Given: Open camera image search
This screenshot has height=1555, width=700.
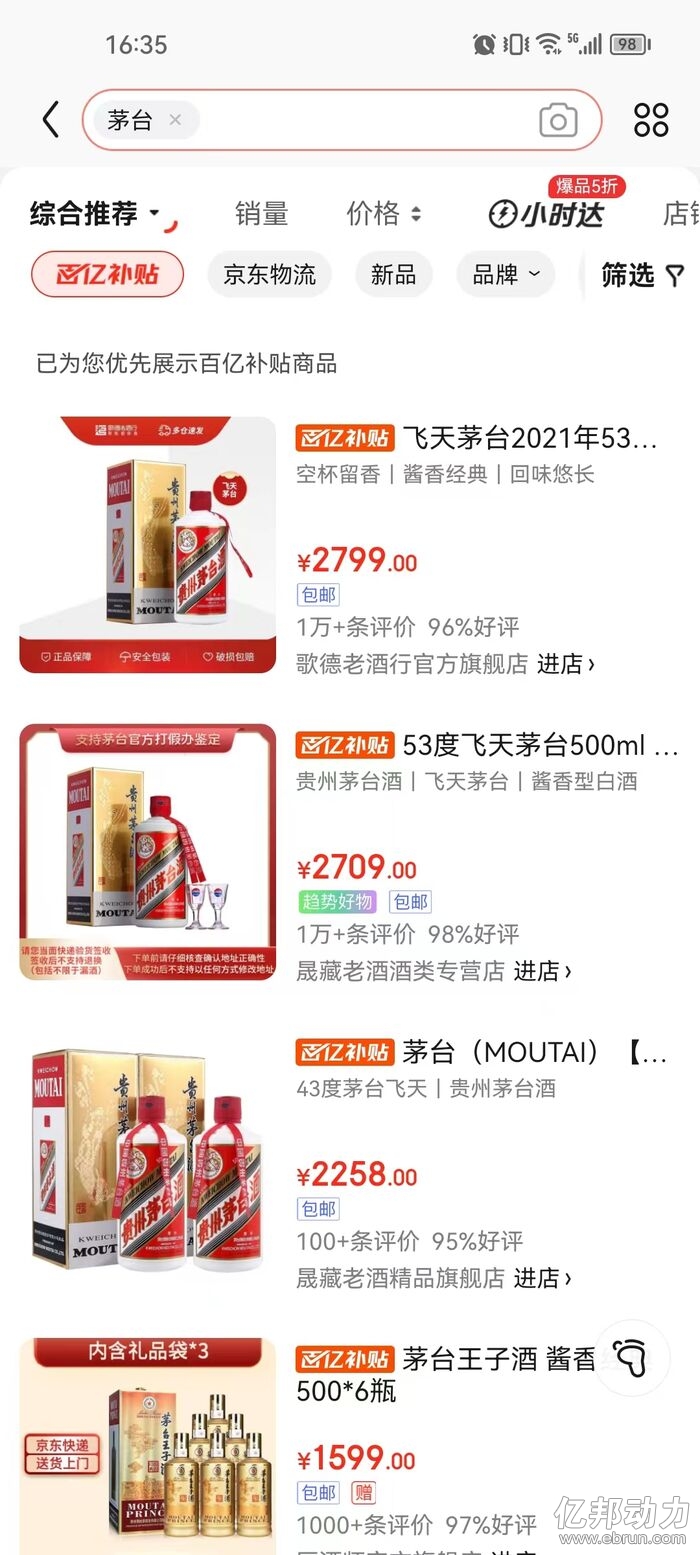Looking at the screenshot, I should pos(558,120).
